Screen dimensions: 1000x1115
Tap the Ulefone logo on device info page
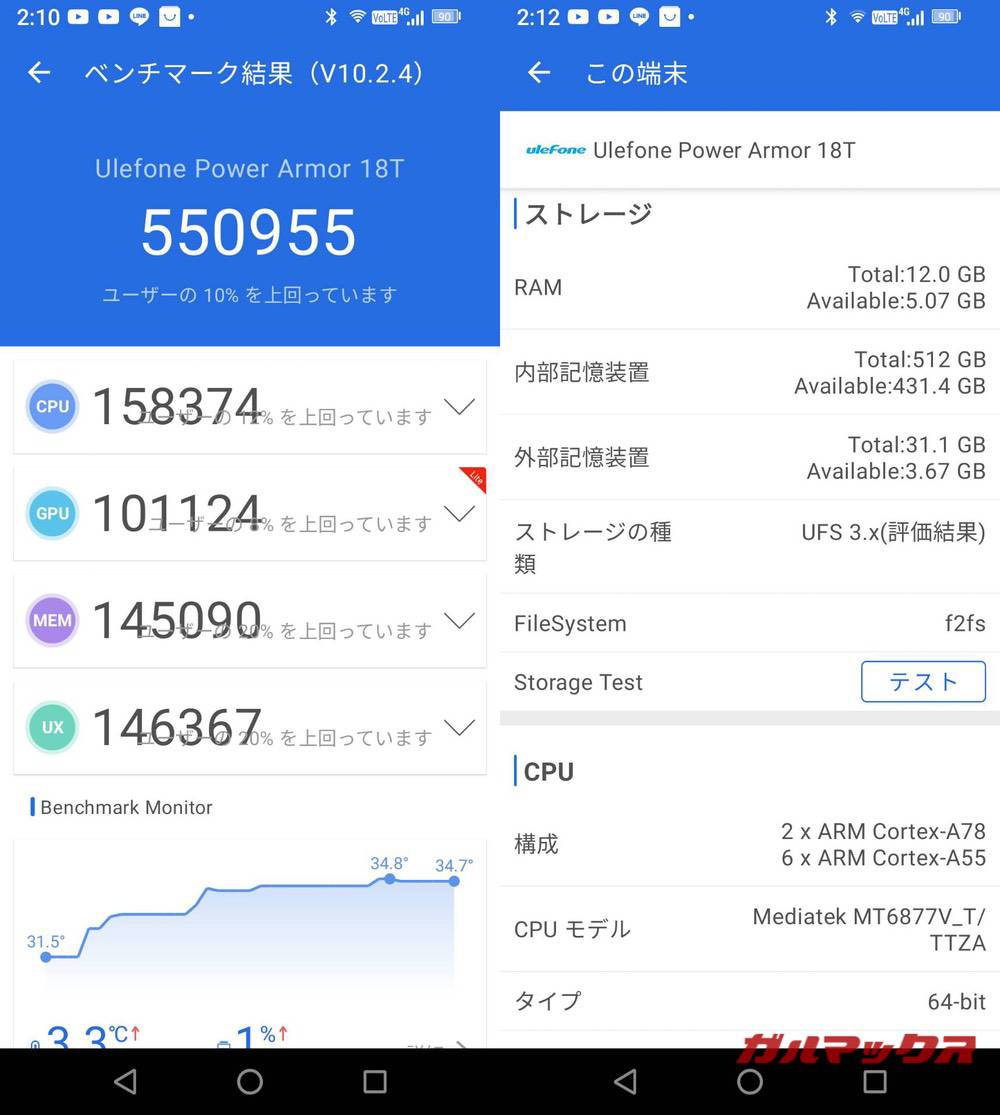coord(554,150)
